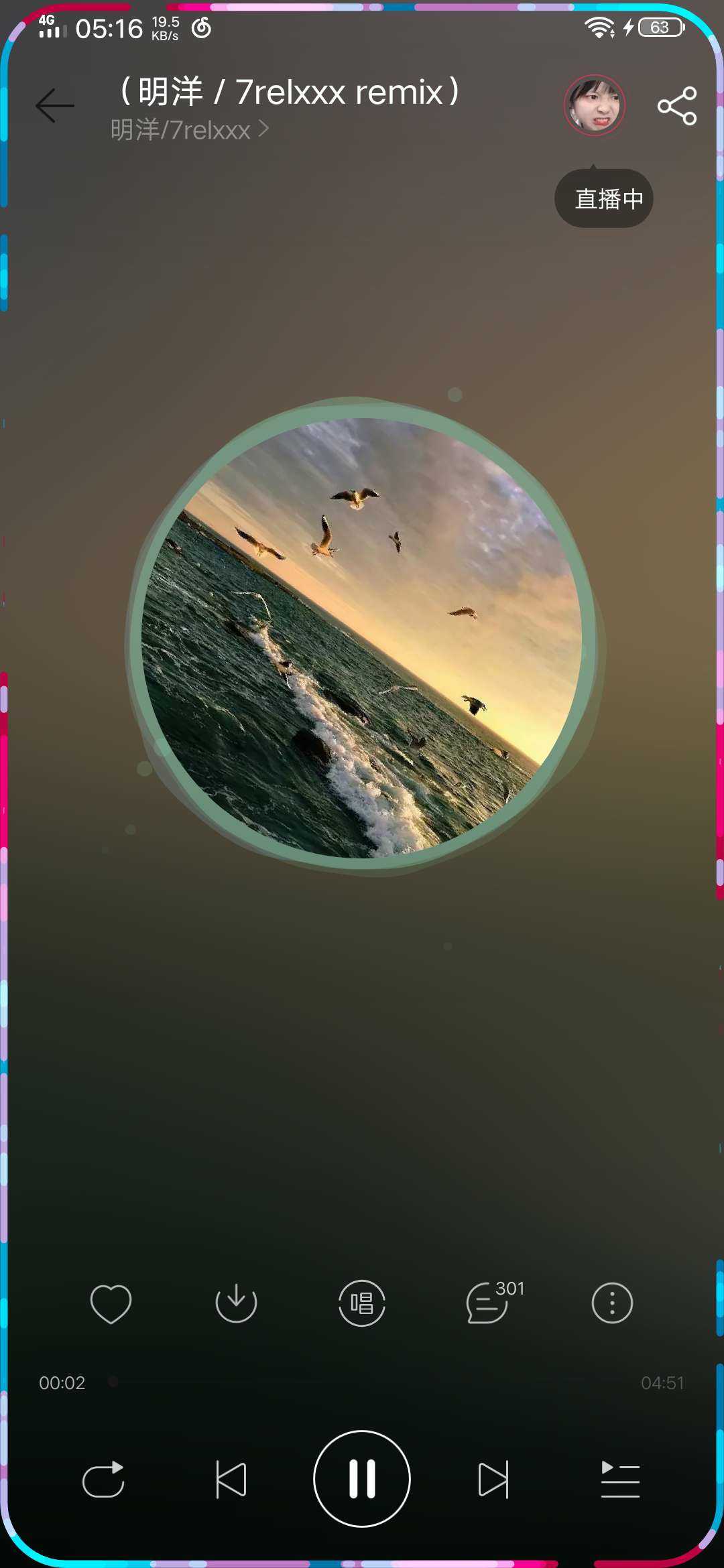Skip to the previous track
724x1568 pixels.
click(x=231, y=1479)
